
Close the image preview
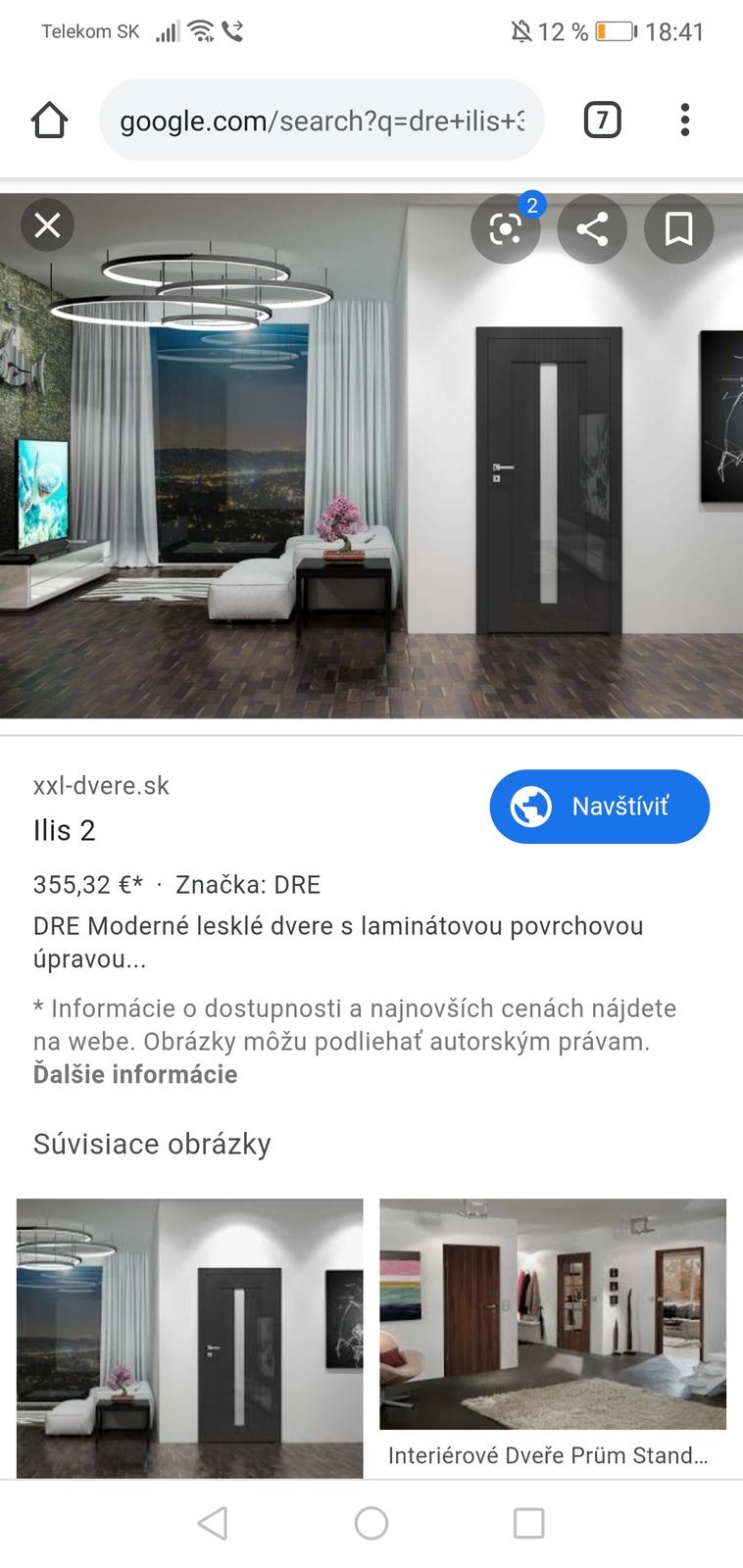(x=47, y=226)
